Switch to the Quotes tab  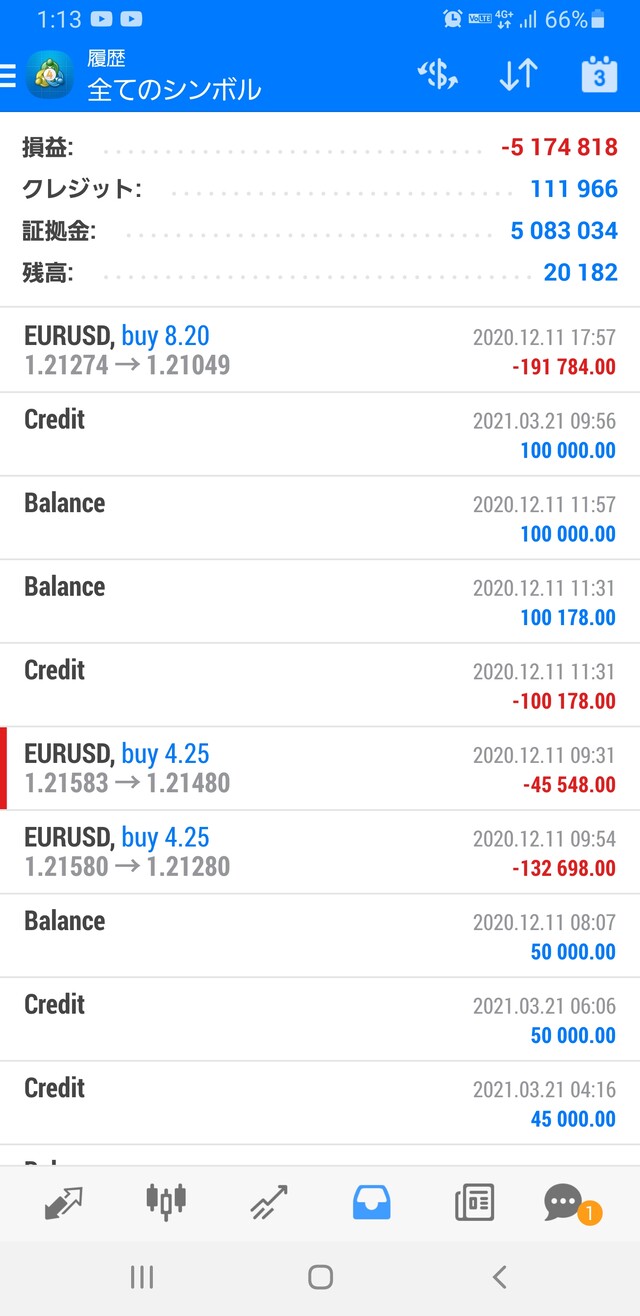tap(64, 1201)
